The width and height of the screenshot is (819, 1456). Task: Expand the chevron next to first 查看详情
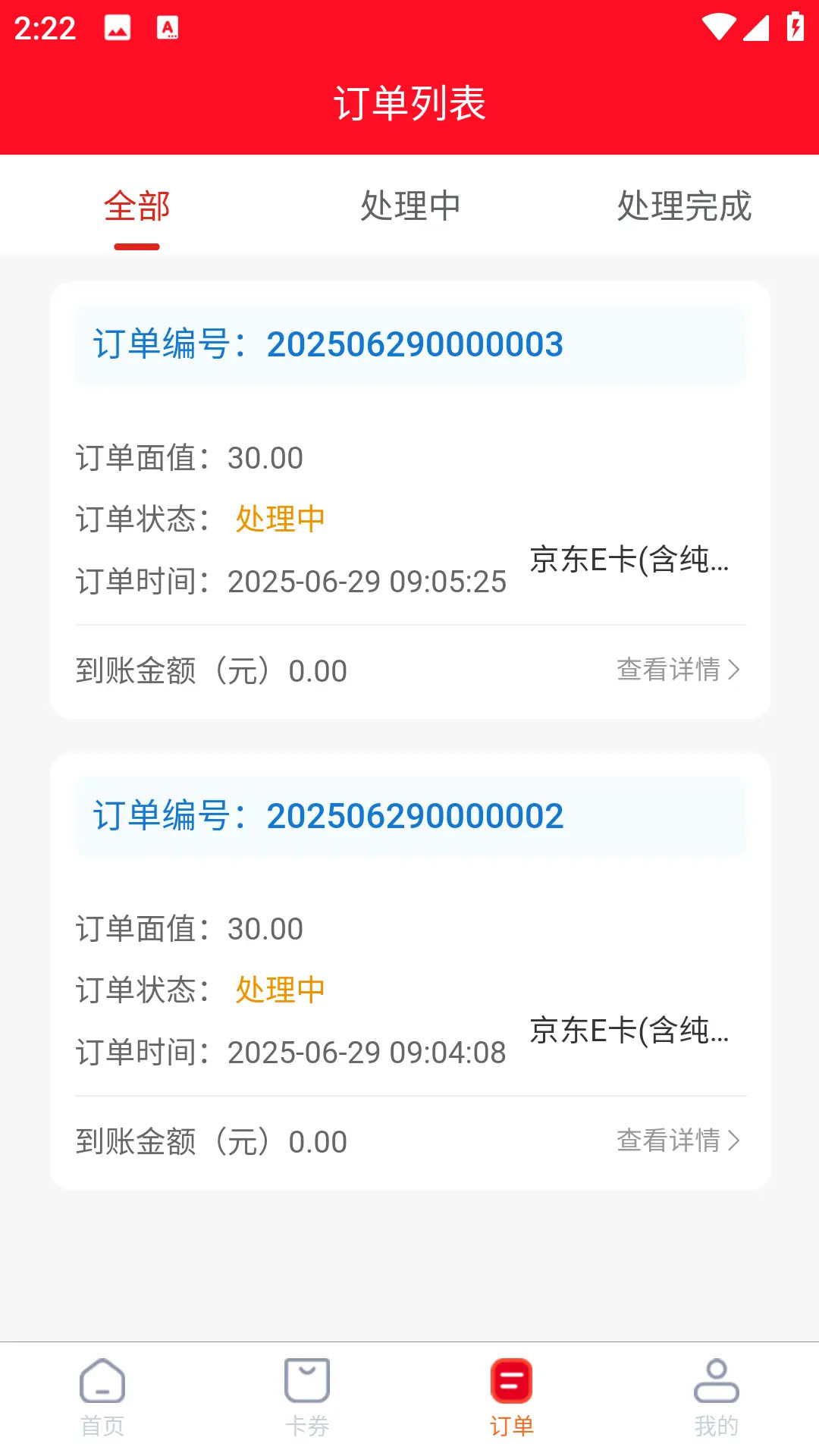734,670
